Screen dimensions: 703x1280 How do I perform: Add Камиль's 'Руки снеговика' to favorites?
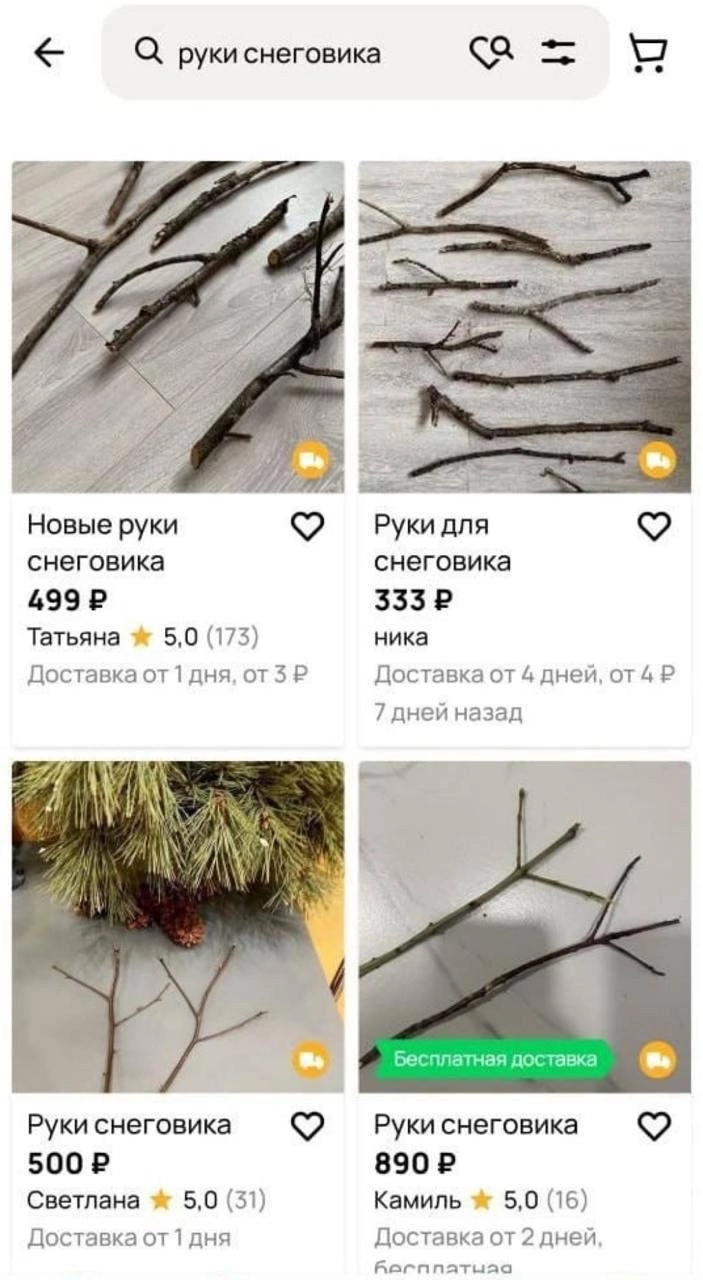[x=654, y=1127]
